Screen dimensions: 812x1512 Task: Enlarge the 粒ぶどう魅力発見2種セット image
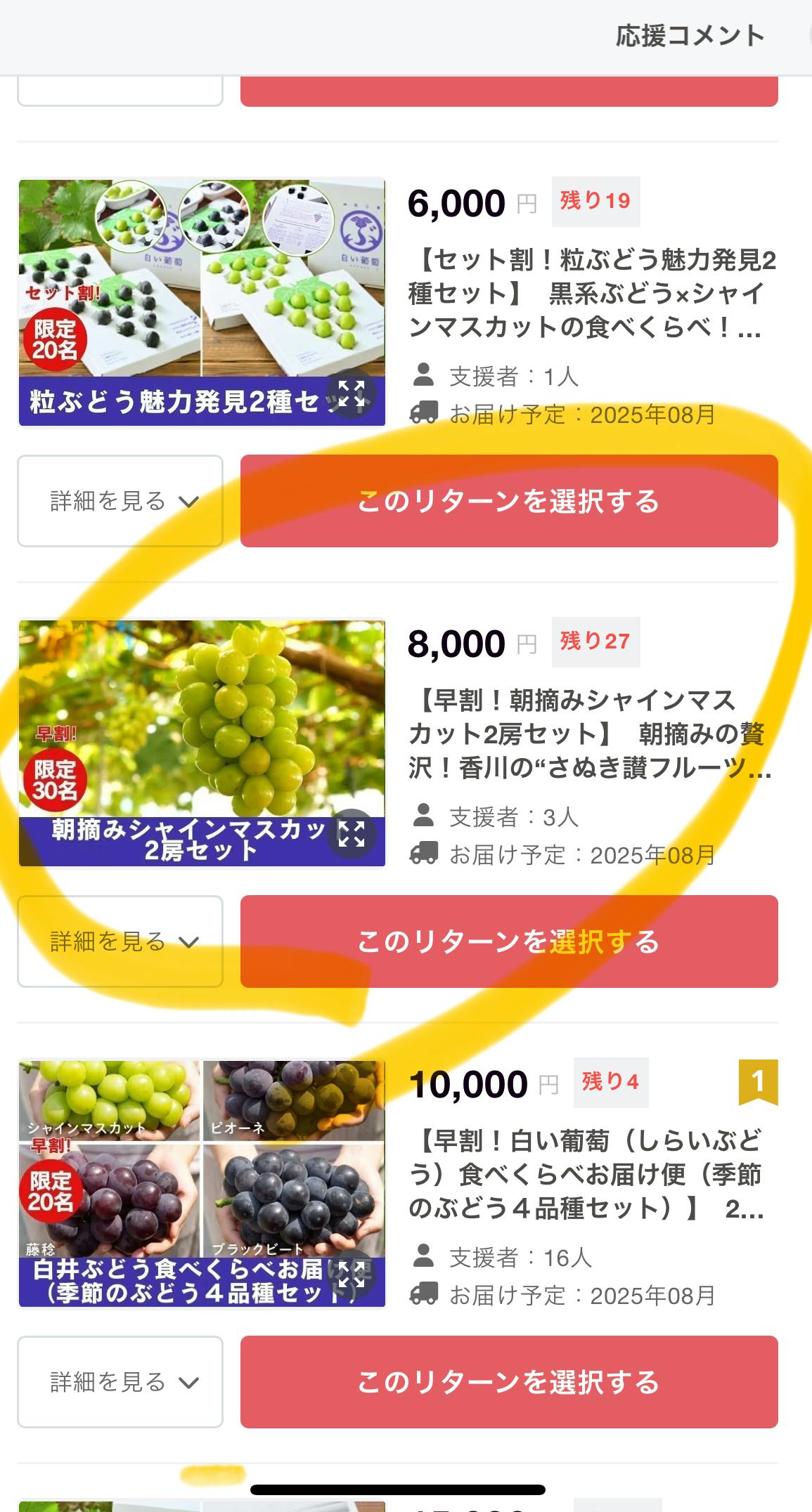pos(351,393)
